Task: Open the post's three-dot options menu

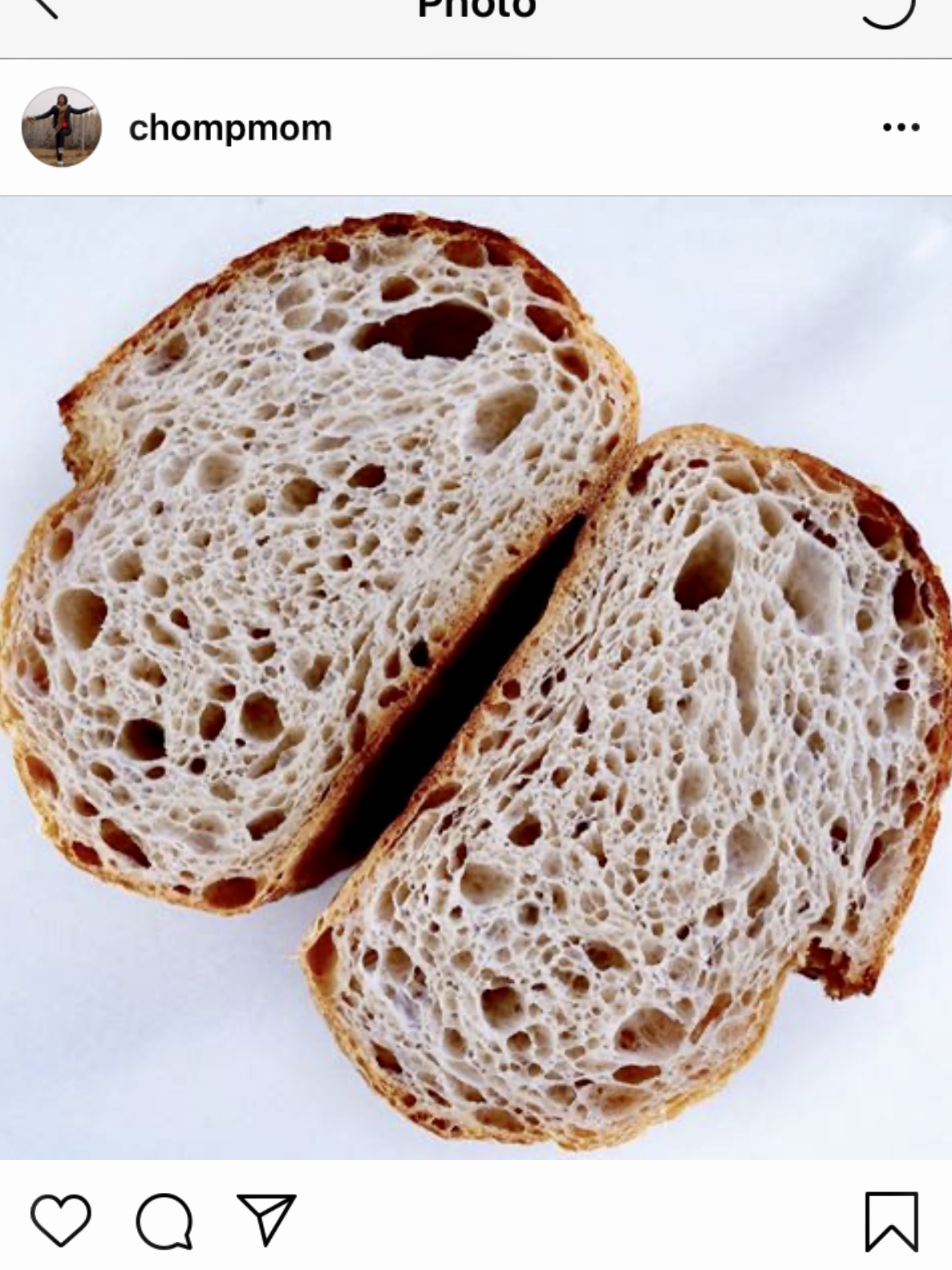Action: pyautogui.click(x=901, y=127)
